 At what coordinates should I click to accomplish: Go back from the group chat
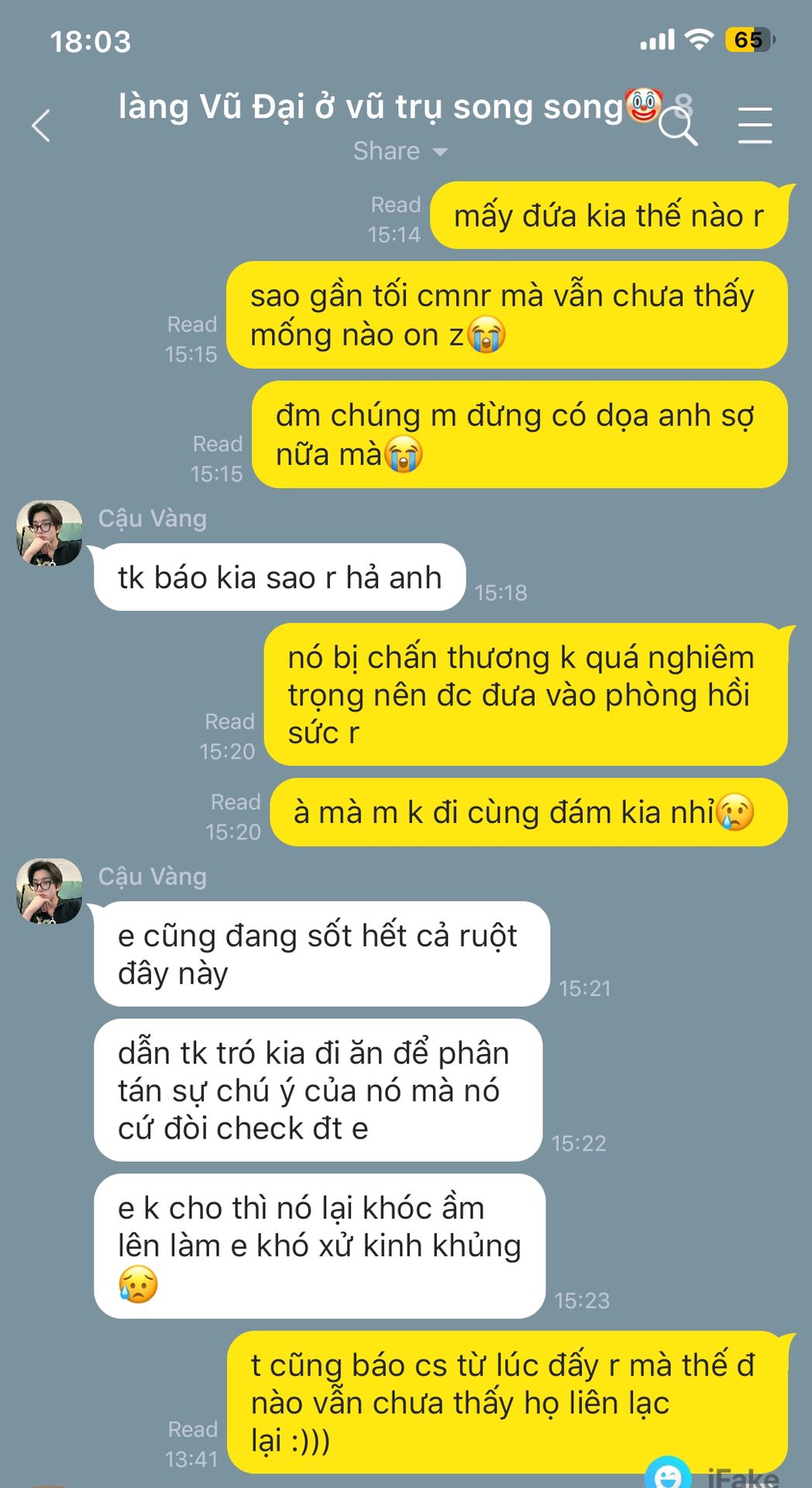[x=41, y=126]
